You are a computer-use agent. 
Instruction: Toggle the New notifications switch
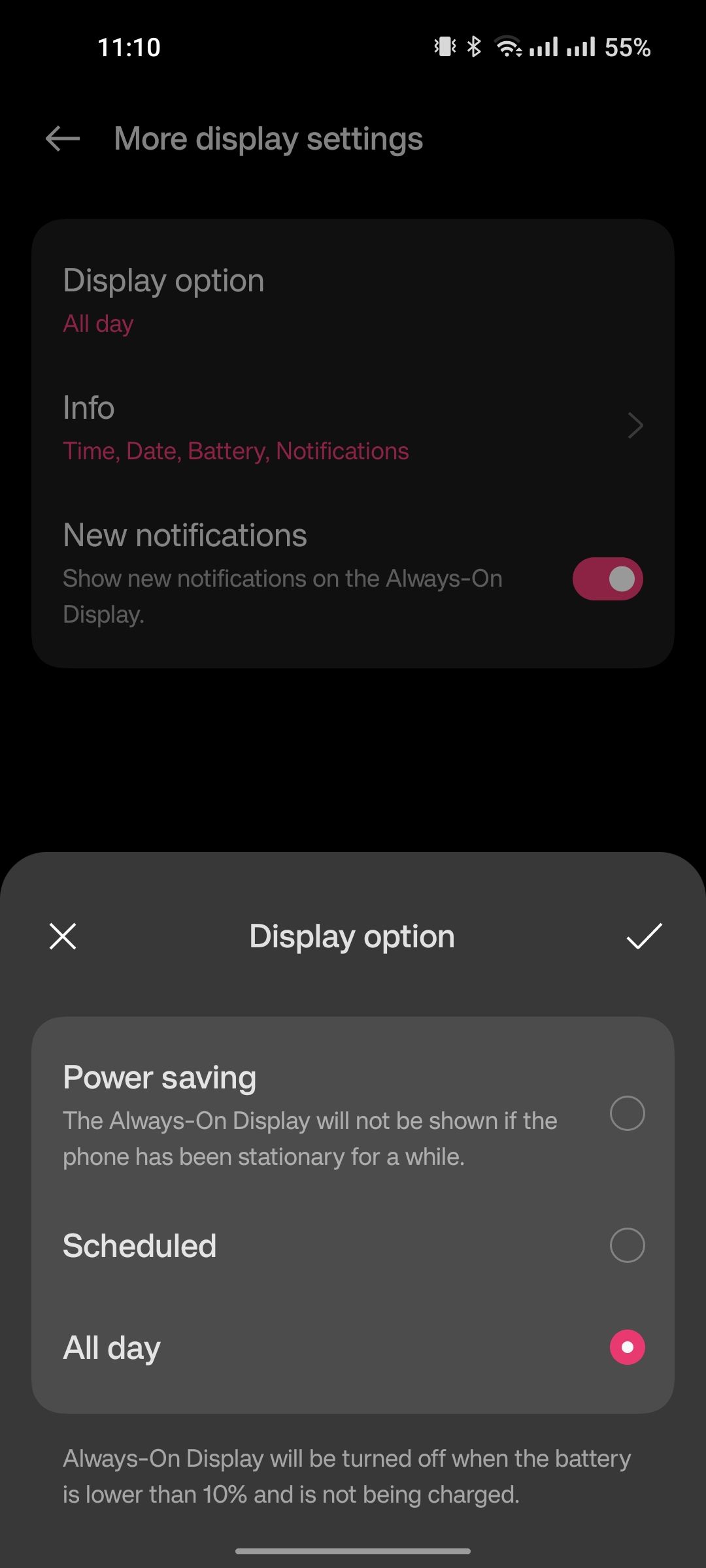tap(607, 579)
